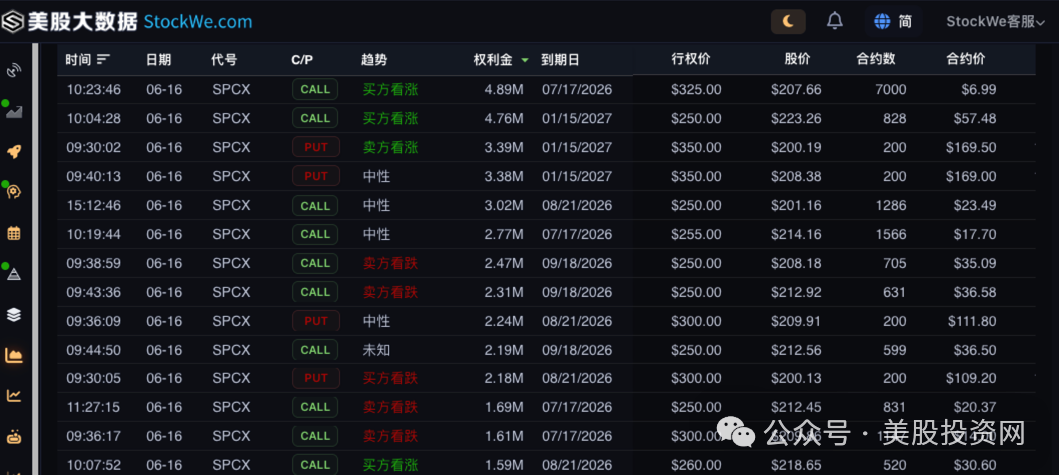1059x475 pixels.
Task: Open the robot icon in sidebar
Action: (14, 436)
